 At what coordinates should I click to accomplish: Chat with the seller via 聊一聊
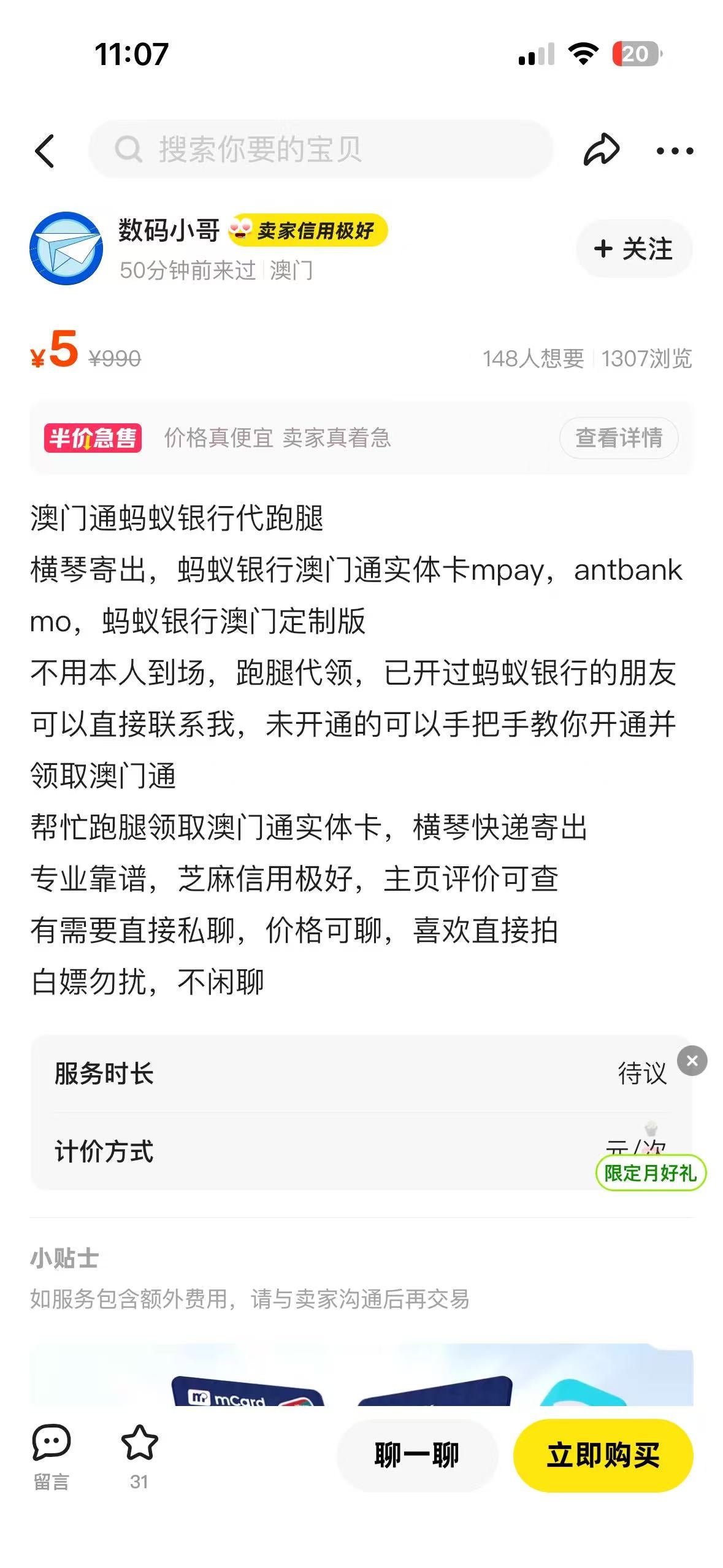(x=416, y=1455)
